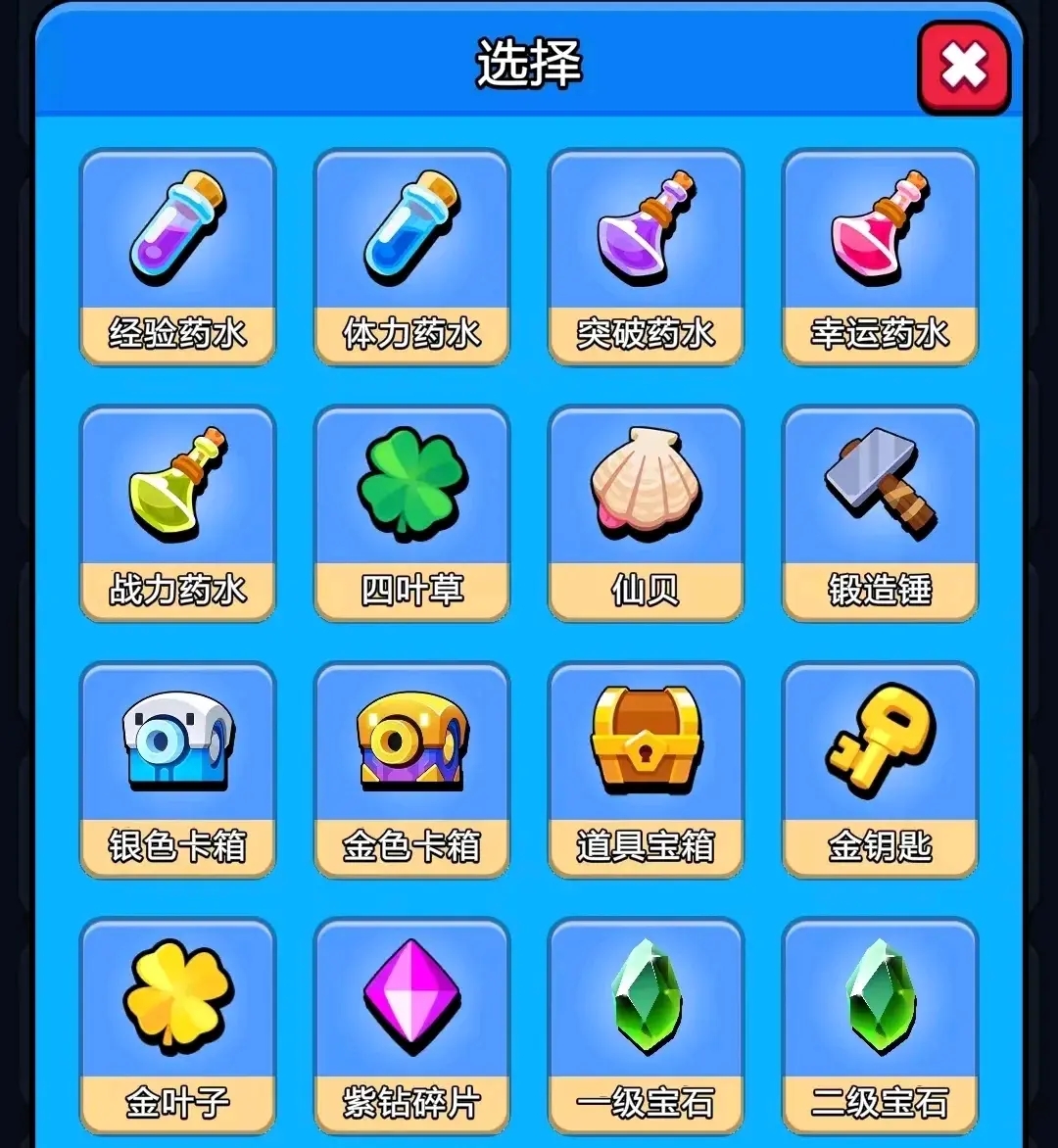Close the 选择 dialog

click(x=963, y=68)
